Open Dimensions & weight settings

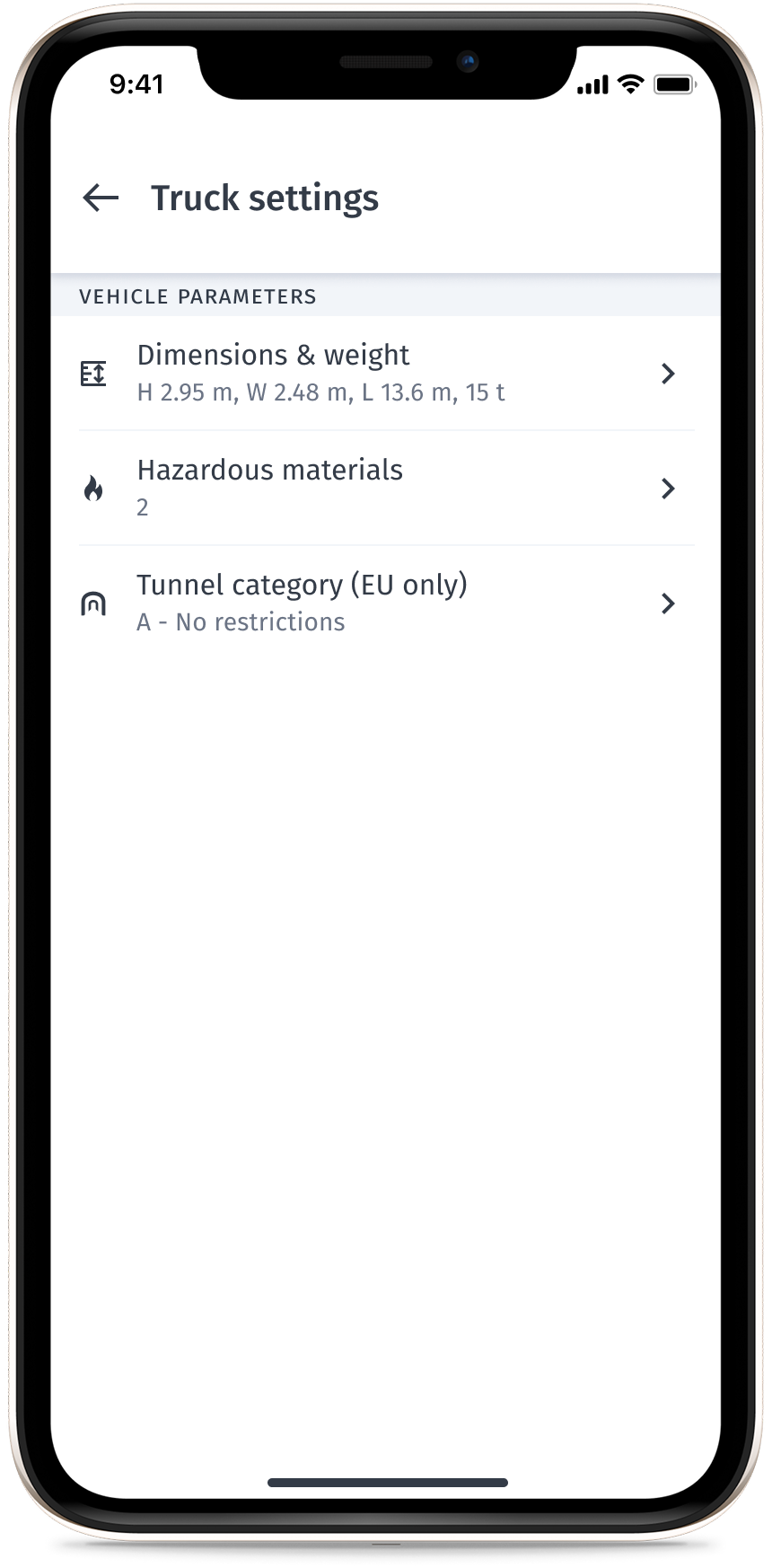click(386, 373)
